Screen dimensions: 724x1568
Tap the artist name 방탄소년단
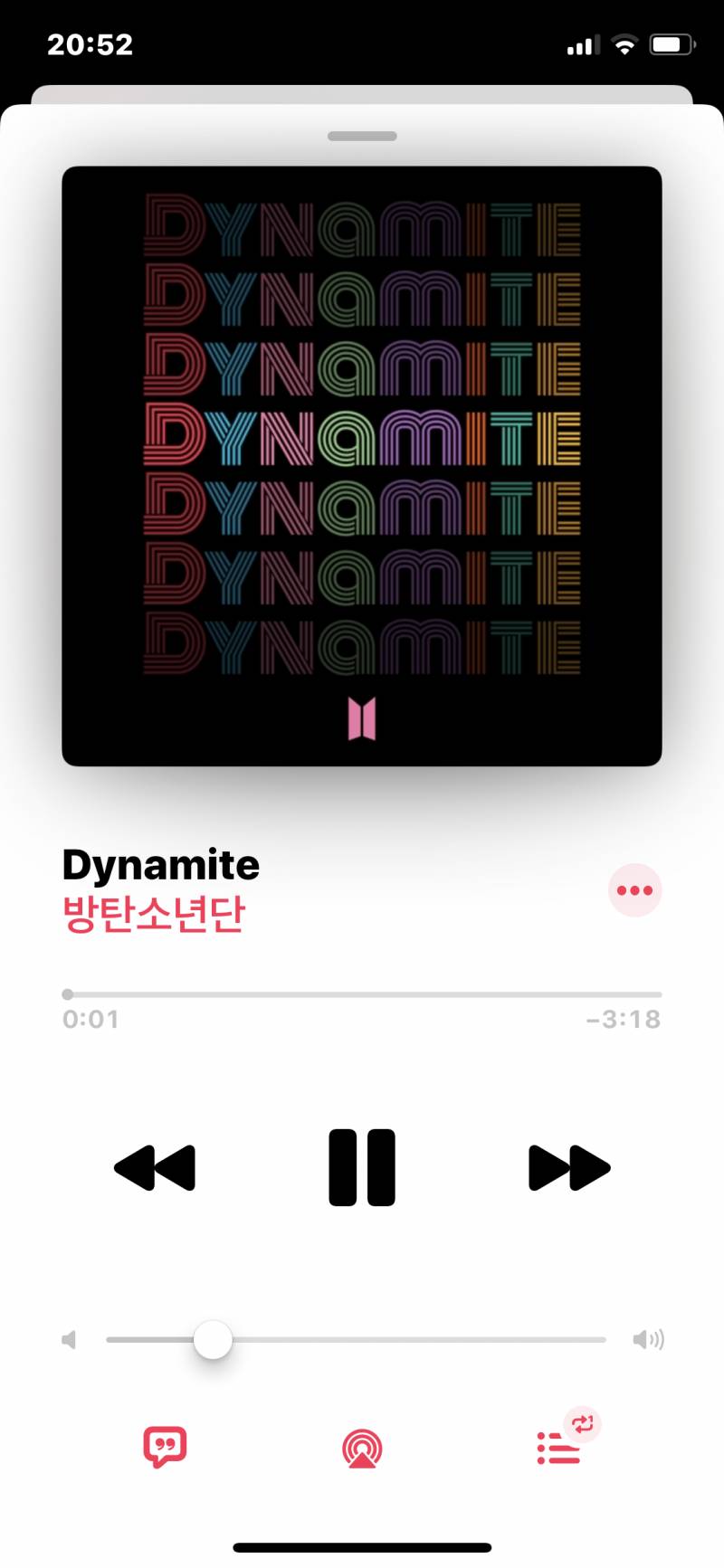154,913
